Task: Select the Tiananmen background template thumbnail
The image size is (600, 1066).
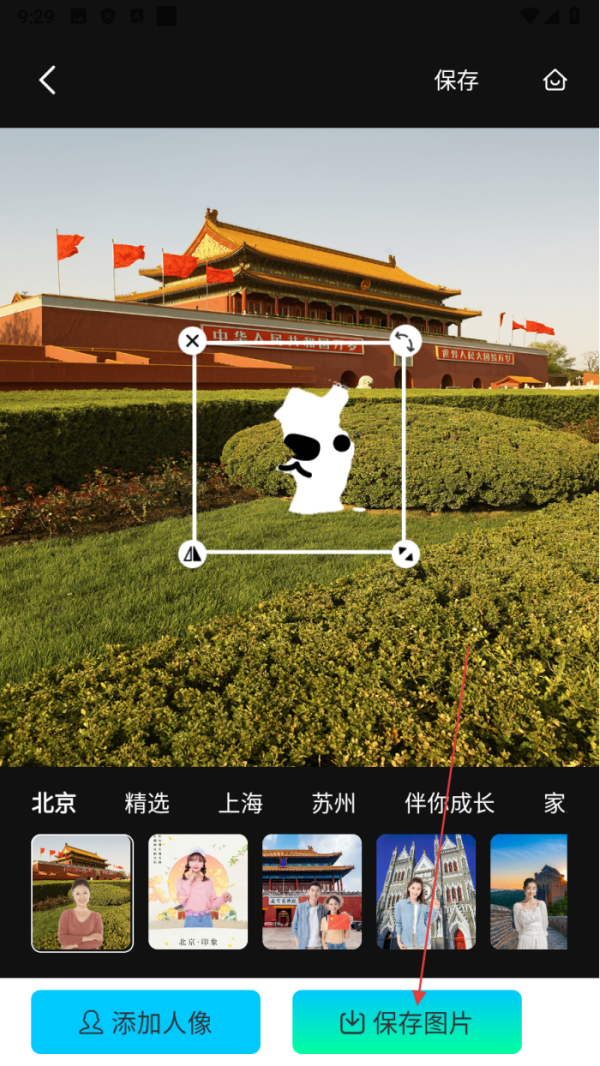Action: click(82, 892)
